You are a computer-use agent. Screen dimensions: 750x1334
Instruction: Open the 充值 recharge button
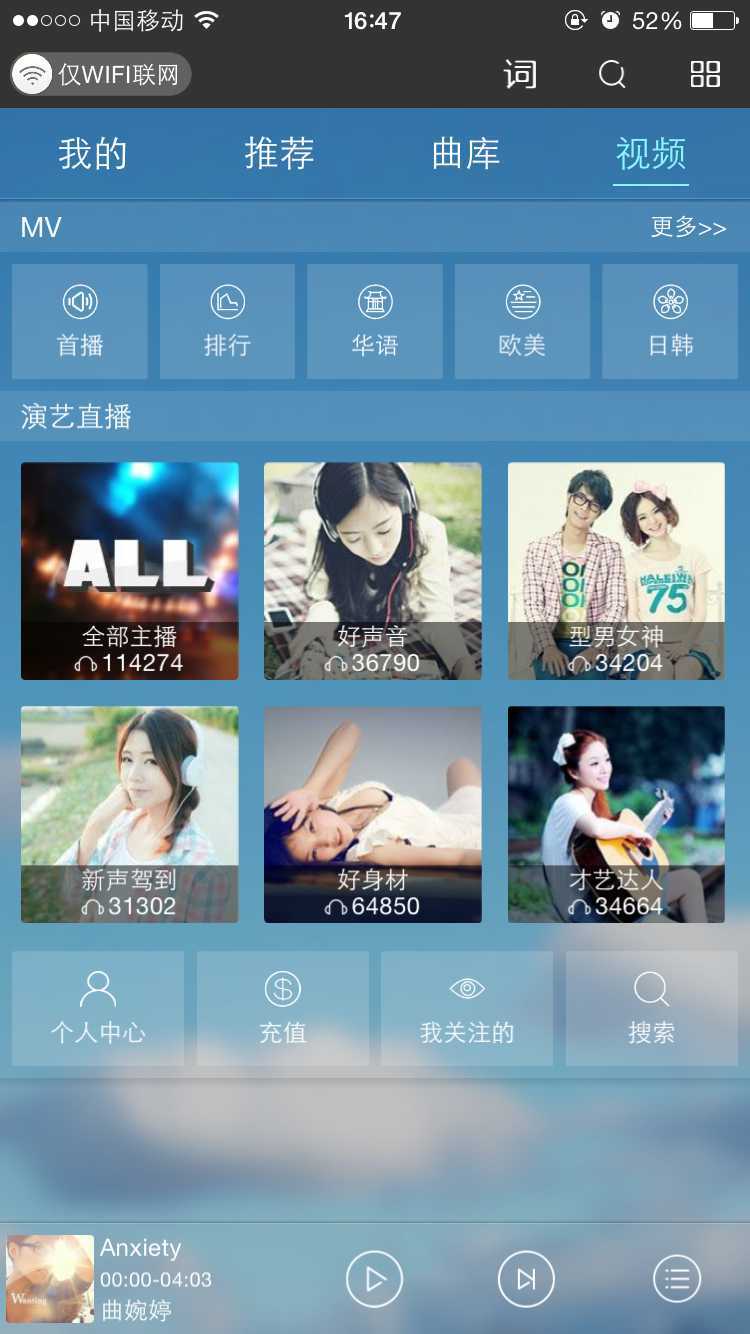click(x=283, y=1008)
